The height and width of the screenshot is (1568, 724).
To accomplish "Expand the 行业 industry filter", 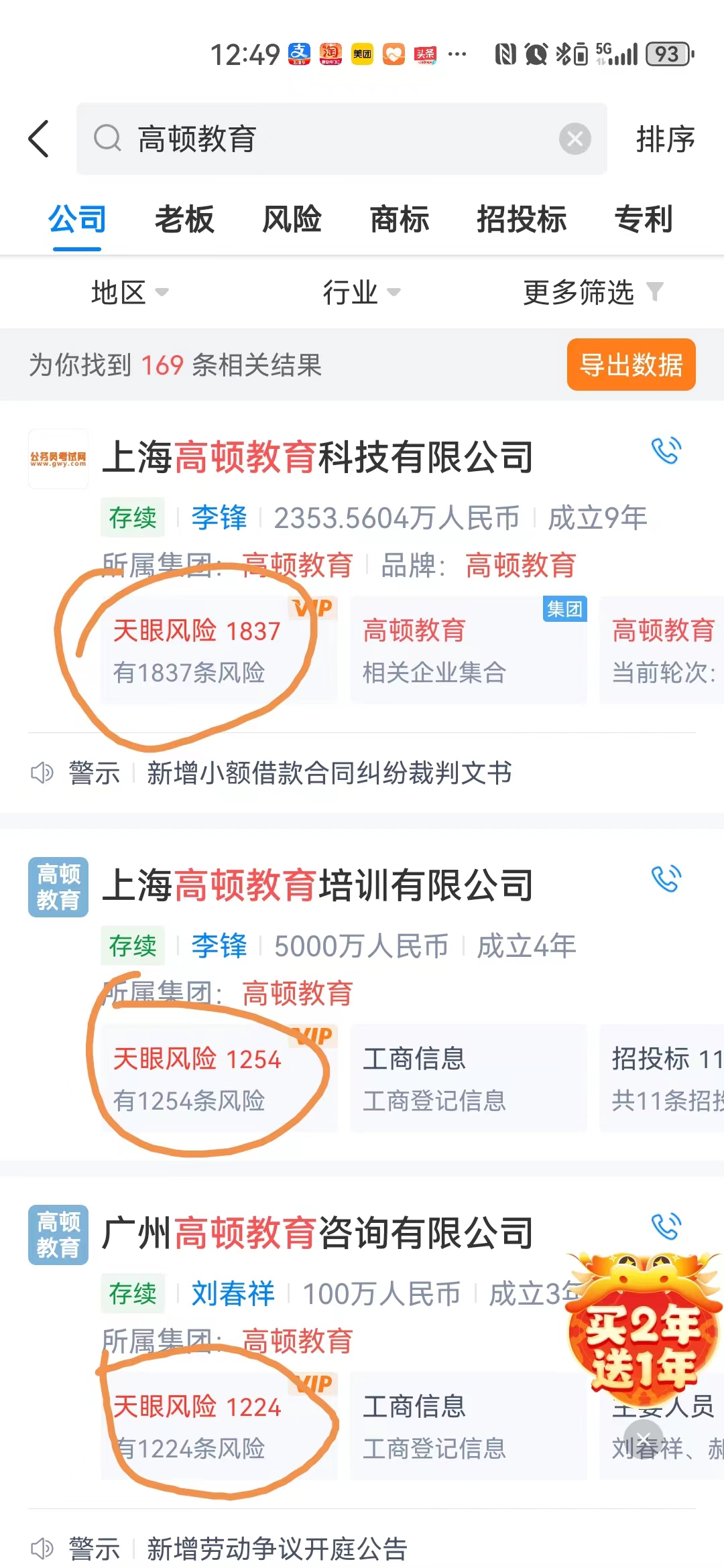I will (362, 292).
